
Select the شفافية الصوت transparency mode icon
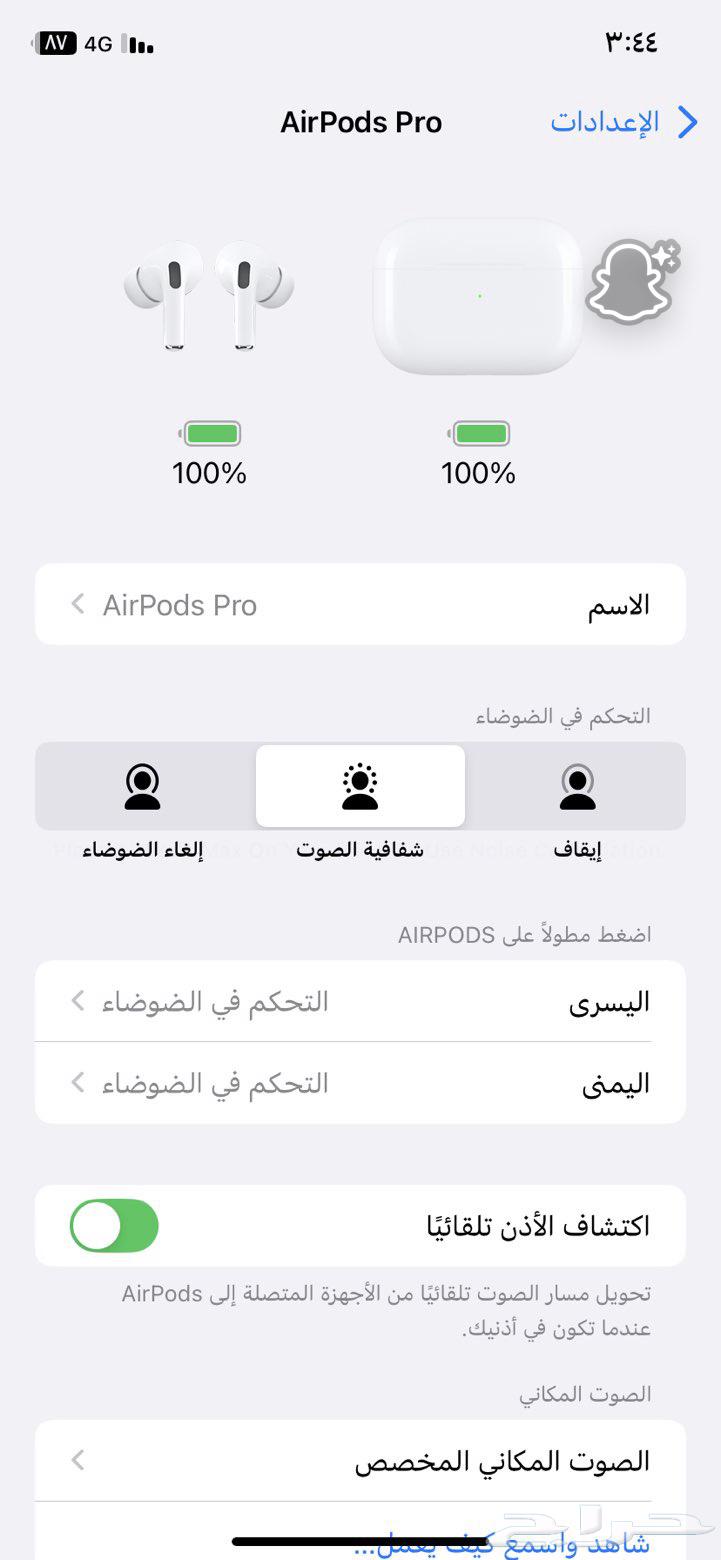360,786
